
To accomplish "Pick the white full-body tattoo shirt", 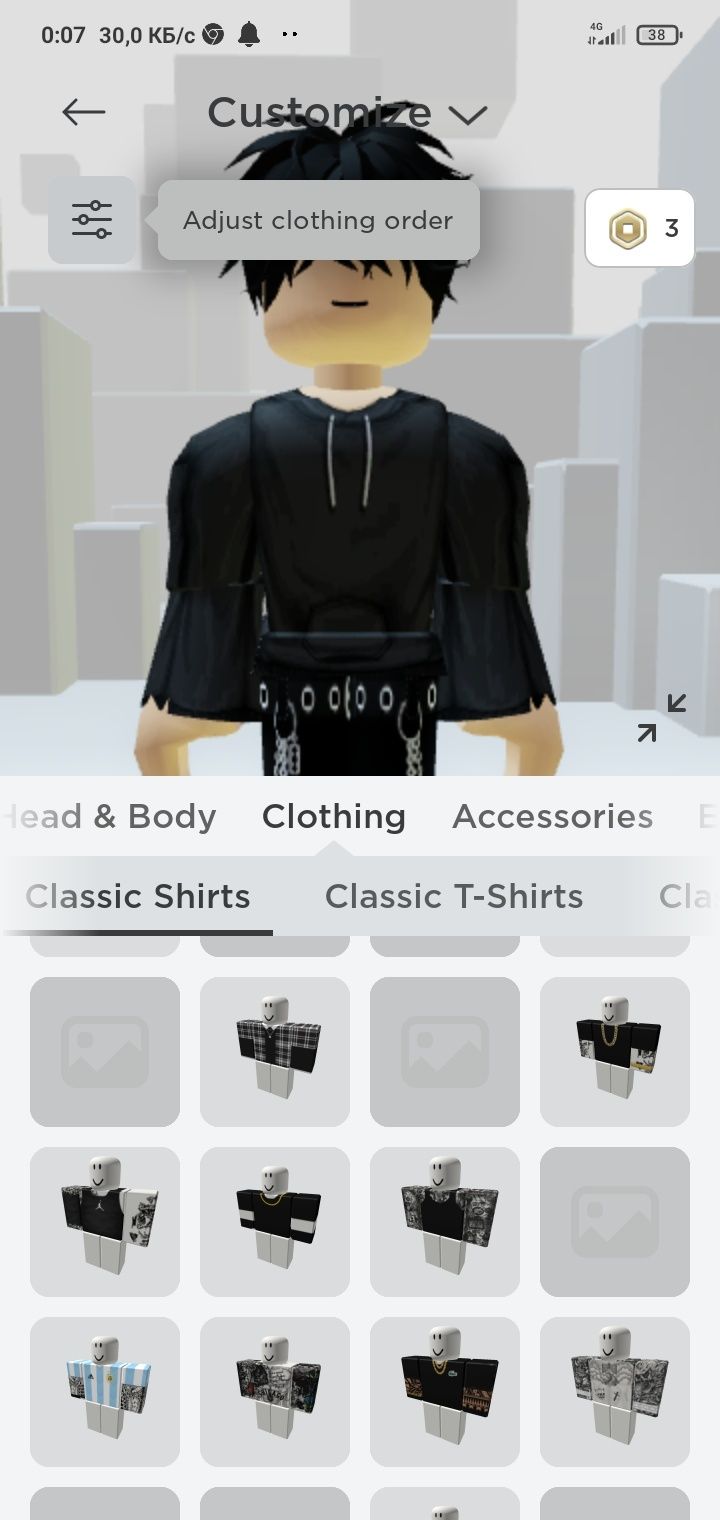I will coord(615,1391).
